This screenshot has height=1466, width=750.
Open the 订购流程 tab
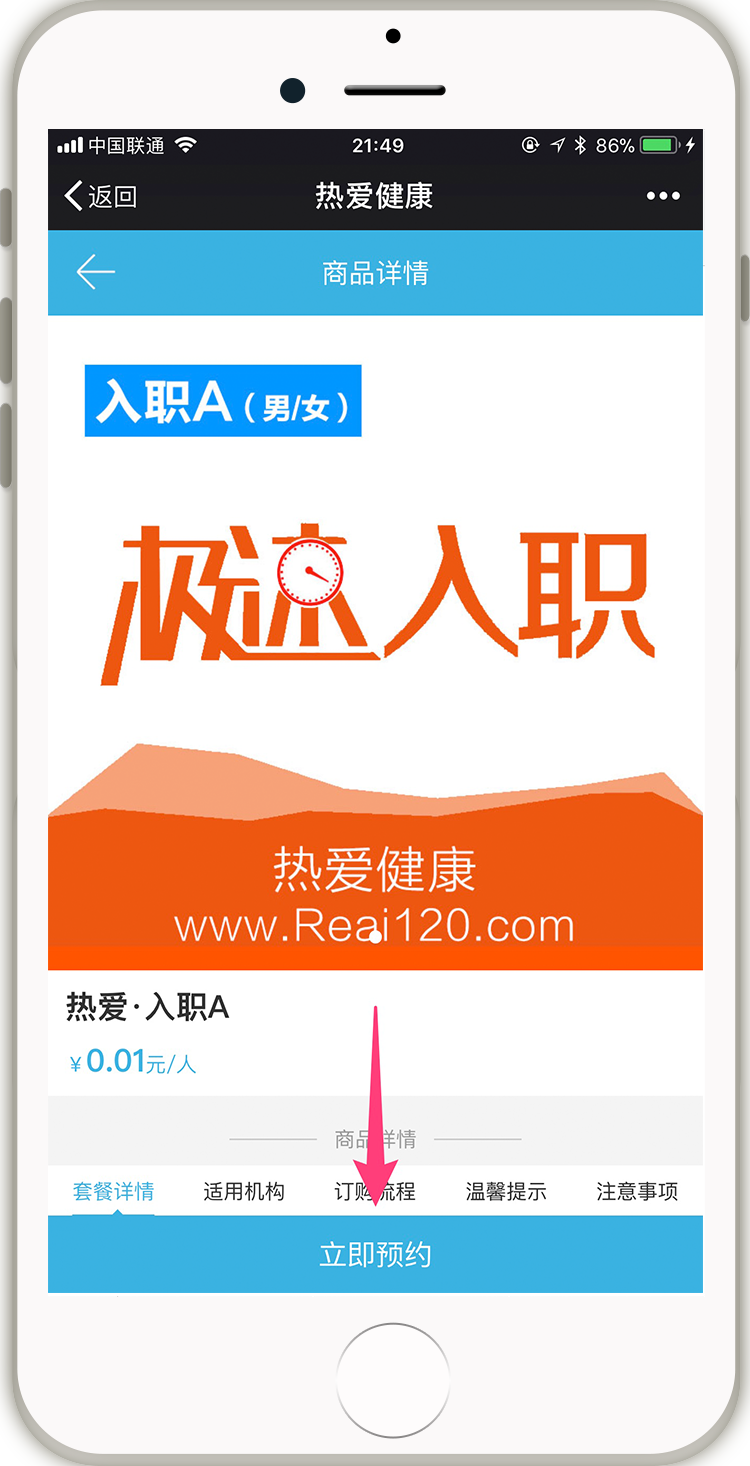tap(375, 1191)
